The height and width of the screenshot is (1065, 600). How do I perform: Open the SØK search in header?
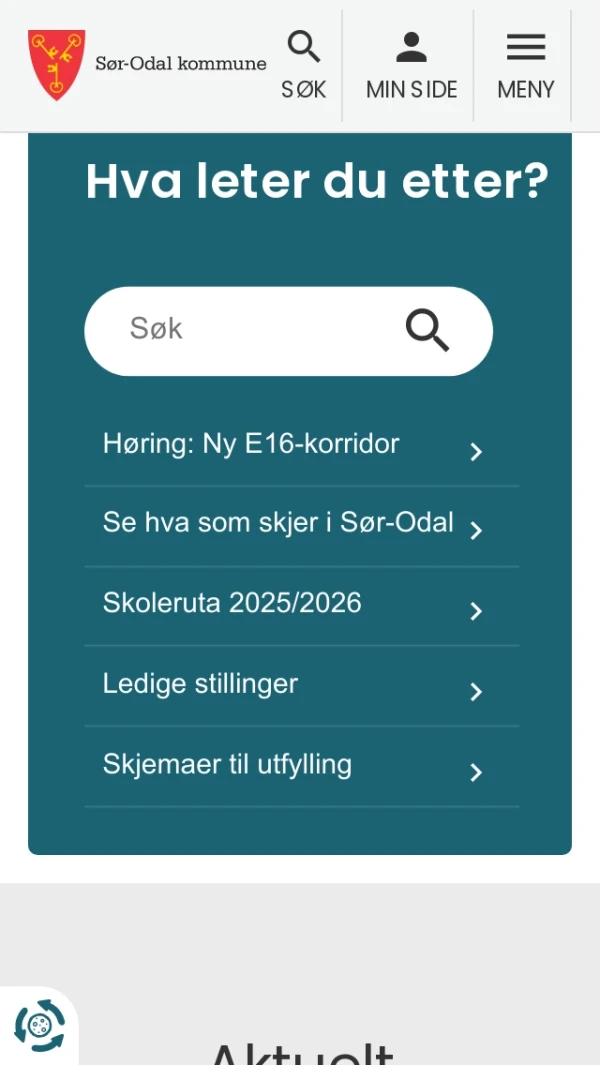point(304,65)
